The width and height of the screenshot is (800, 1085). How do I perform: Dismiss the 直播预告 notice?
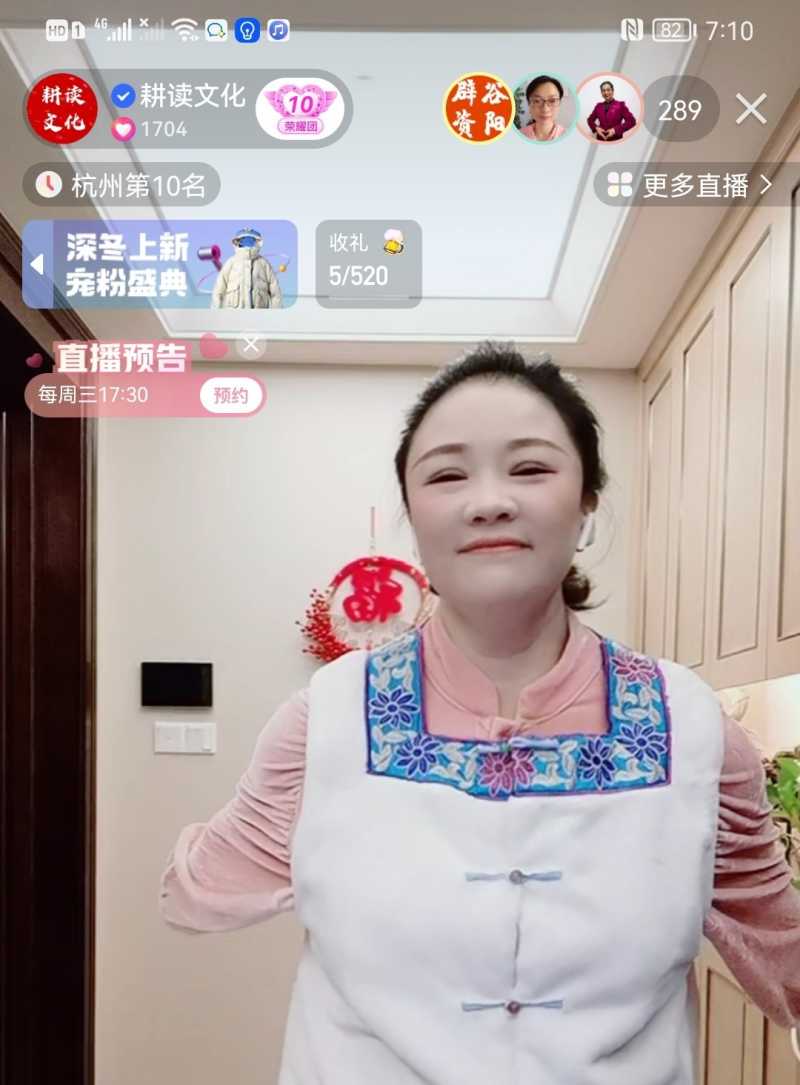click(251, 345)
